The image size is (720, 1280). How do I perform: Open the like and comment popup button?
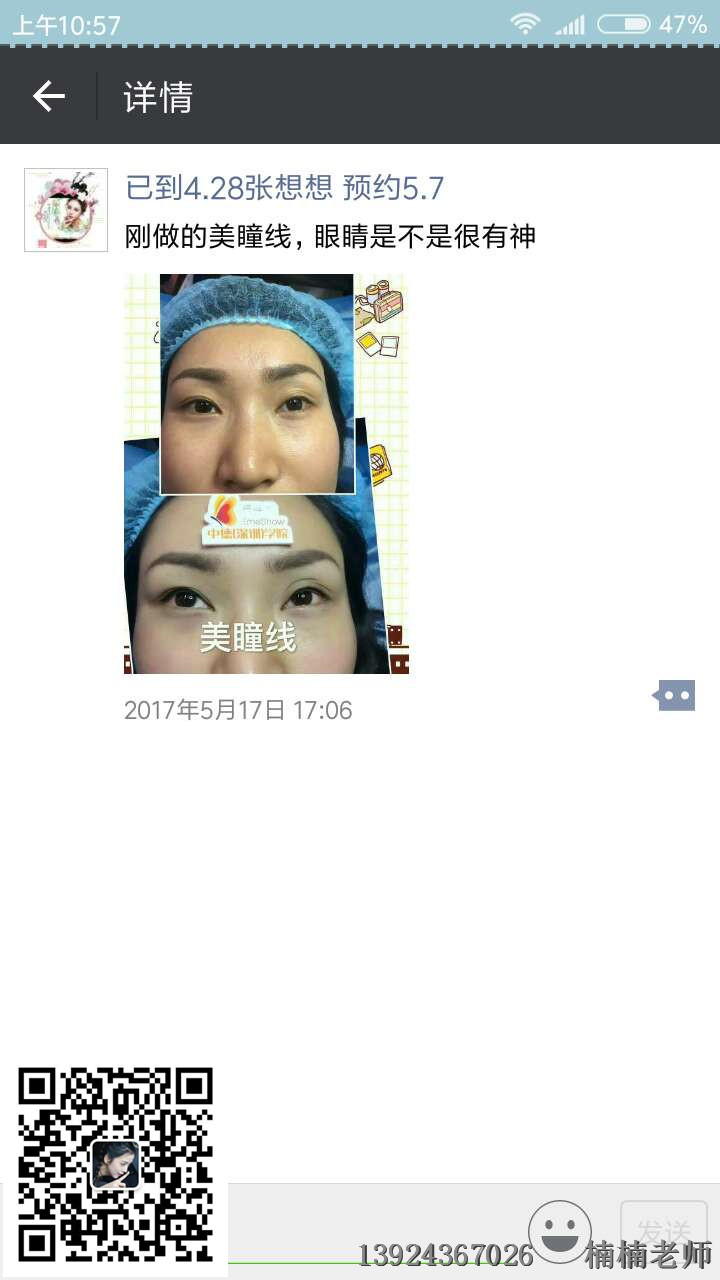click(x=675, y=695)
